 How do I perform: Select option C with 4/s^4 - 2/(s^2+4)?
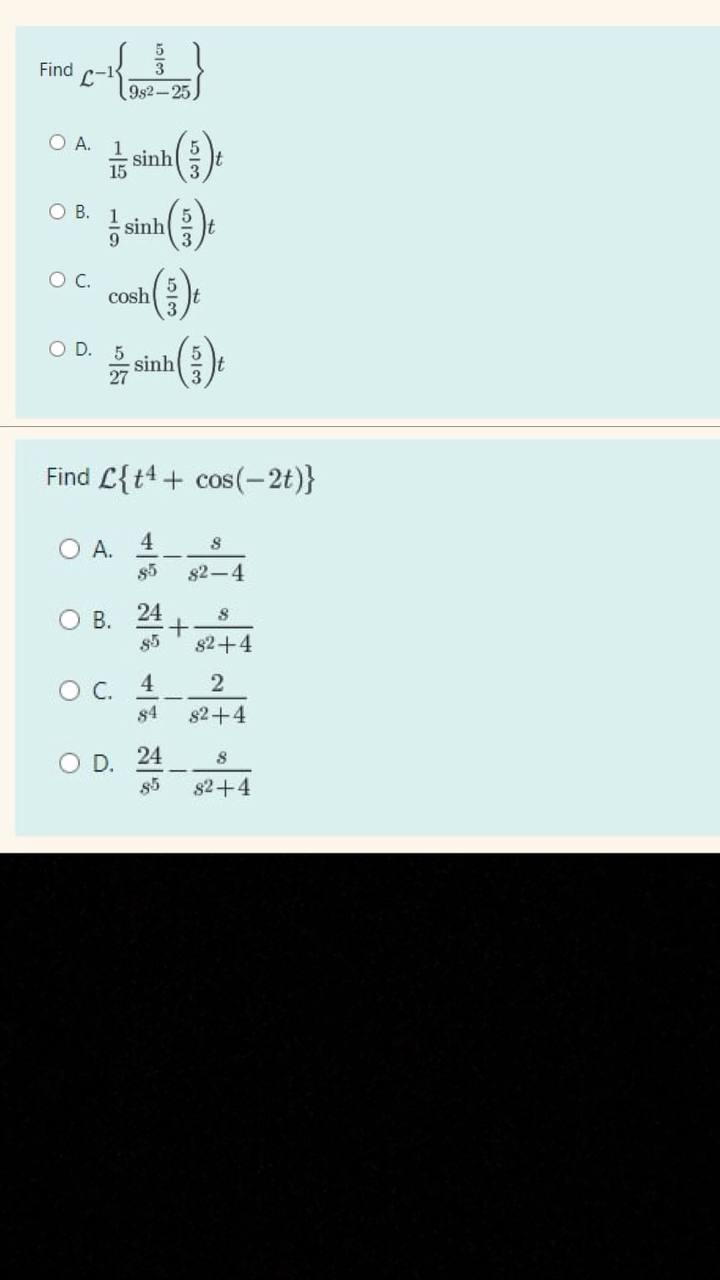point(67,692)
